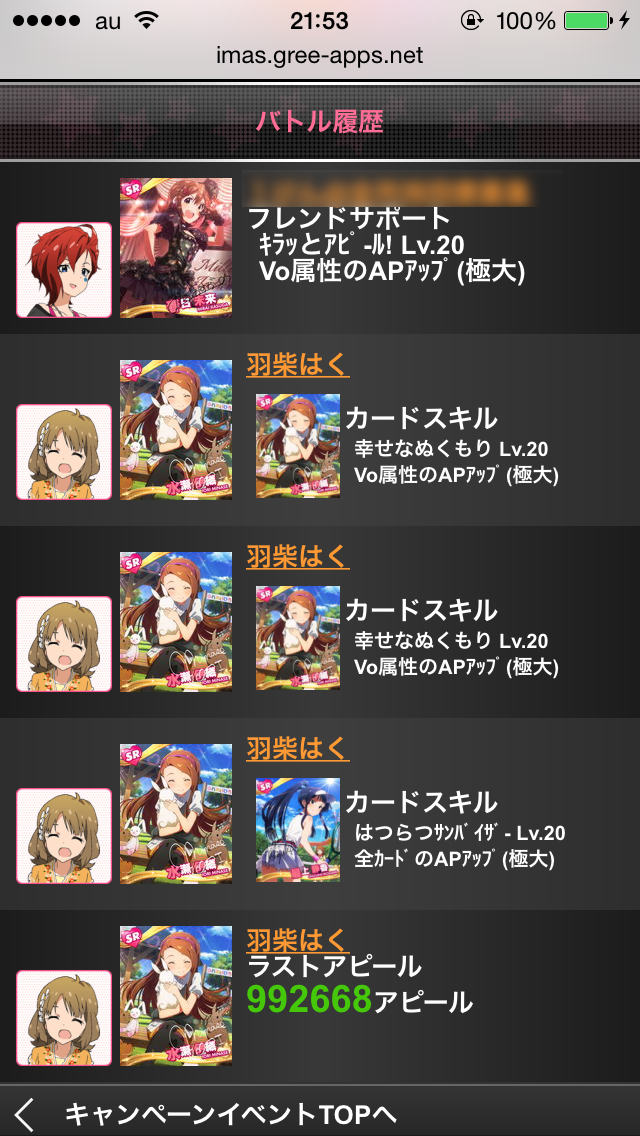Return to キャンペーンイベントTOPへ
The height and width of the screenshot is (1136, 640).
230,1114
